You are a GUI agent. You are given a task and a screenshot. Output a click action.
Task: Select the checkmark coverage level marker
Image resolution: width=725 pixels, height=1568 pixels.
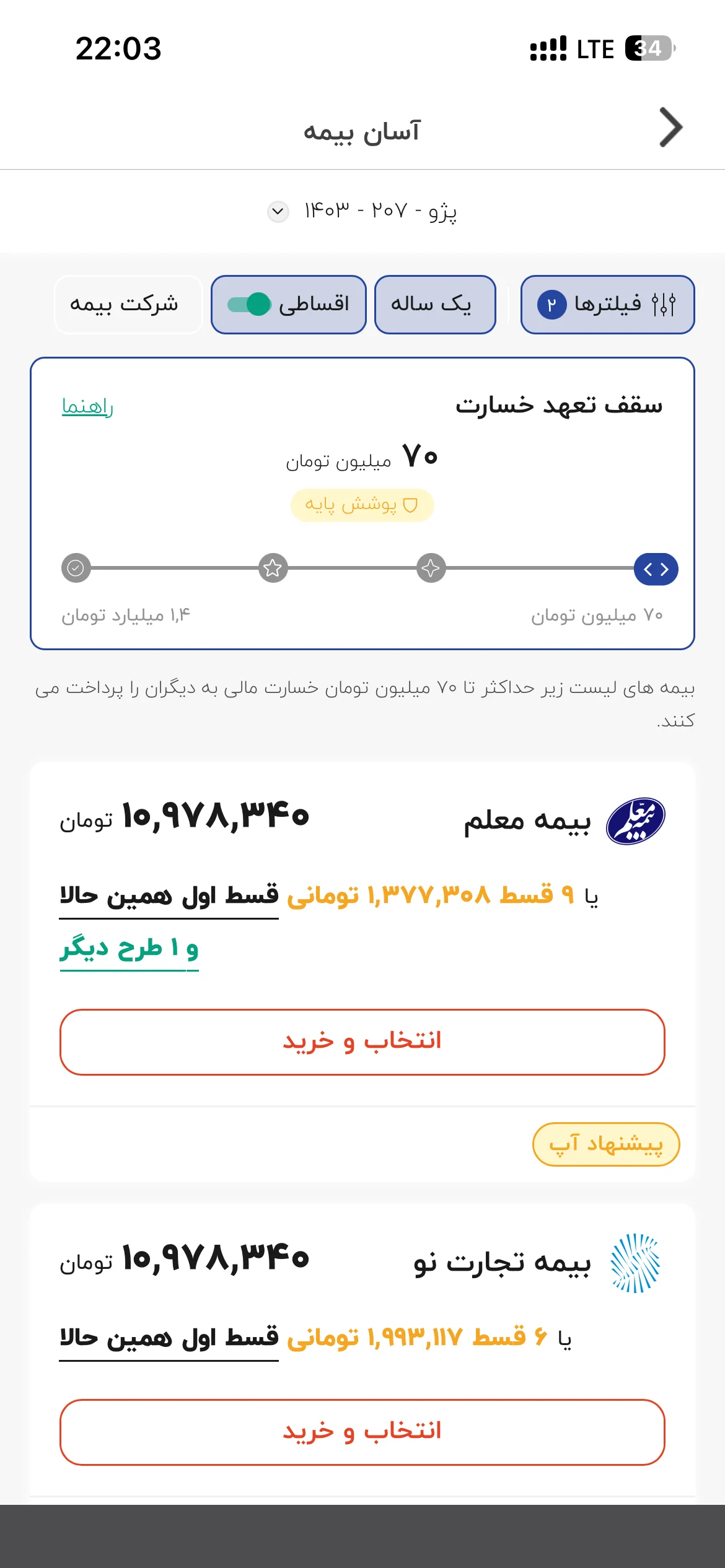[x=76, y=568]
